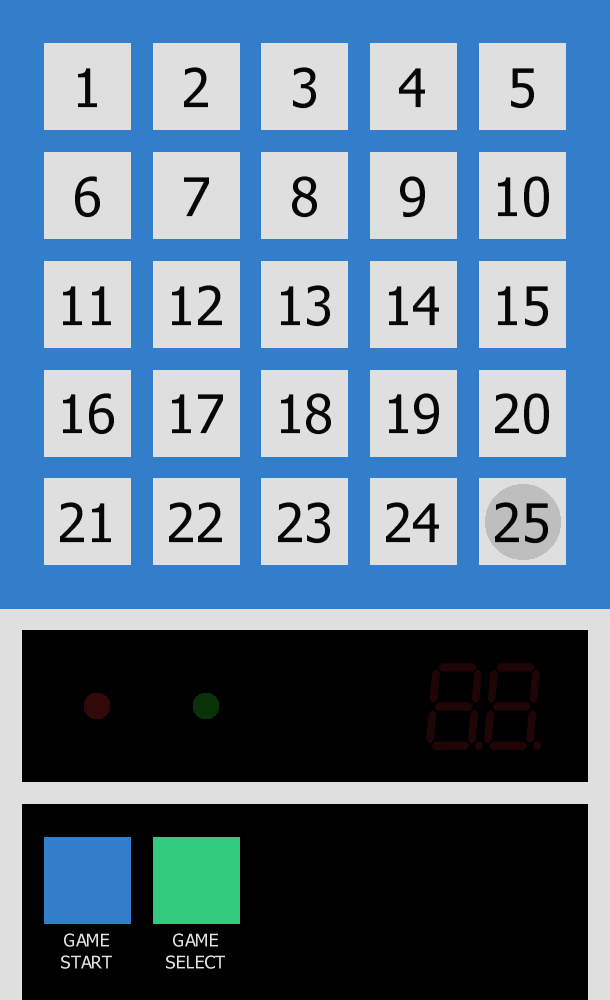Tap number tile 20
Screen dimensions: 610x1000
522,414
